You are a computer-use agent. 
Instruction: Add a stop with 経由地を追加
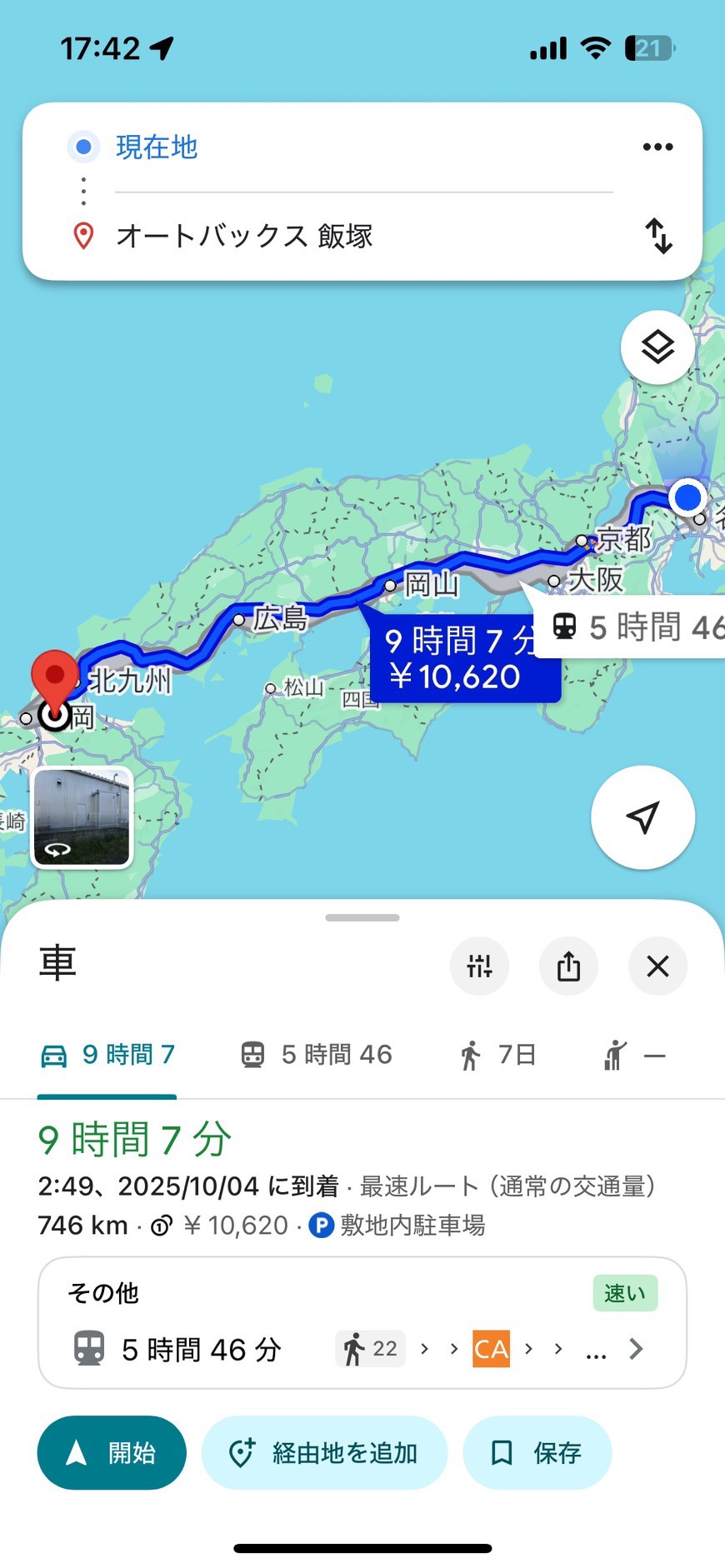pos(324,1453)
